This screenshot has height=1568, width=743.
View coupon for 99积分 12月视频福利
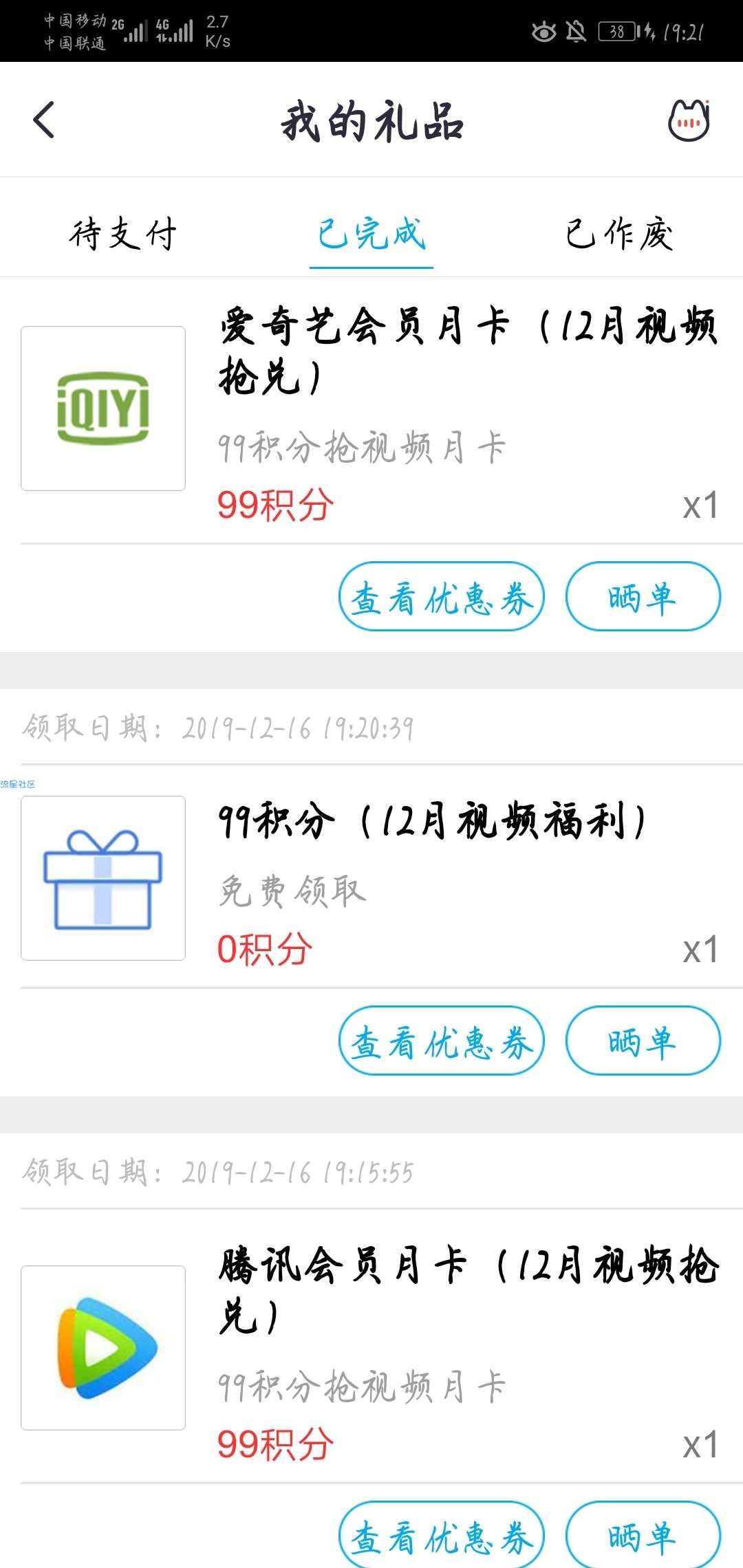pos(442,1041)
